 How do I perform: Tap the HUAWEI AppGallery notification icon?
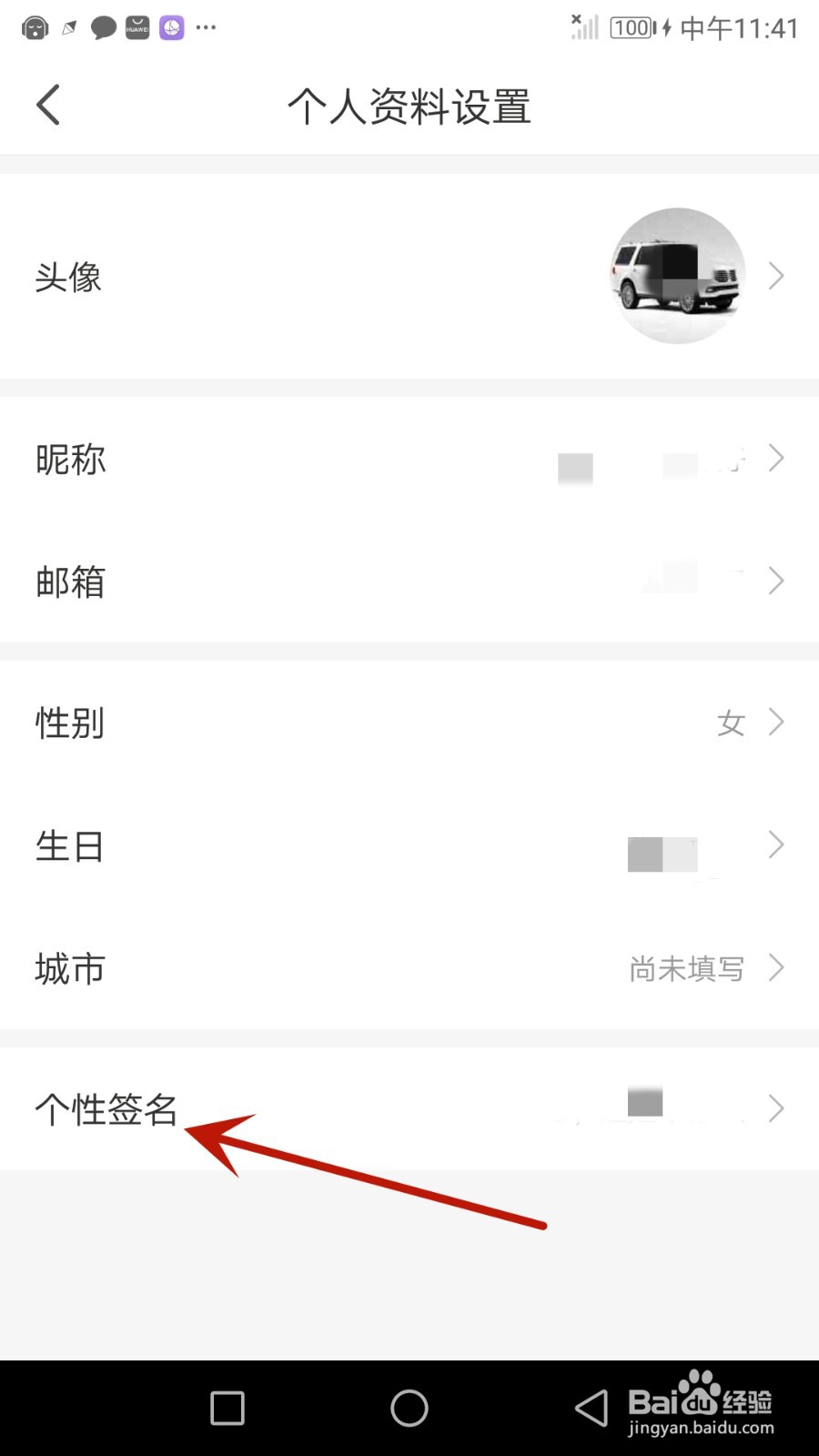pos(136,27)
